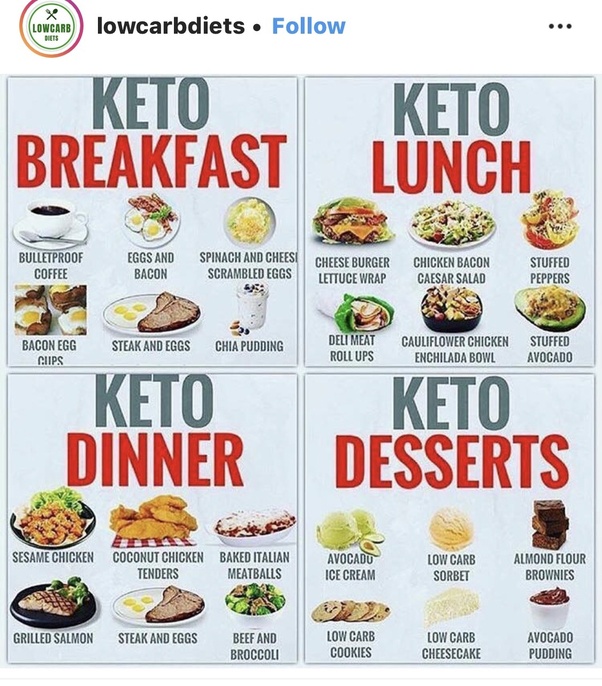Follow the lowcarbdiets account
Screen dimensions: 602x686
(x=309, y=26)
